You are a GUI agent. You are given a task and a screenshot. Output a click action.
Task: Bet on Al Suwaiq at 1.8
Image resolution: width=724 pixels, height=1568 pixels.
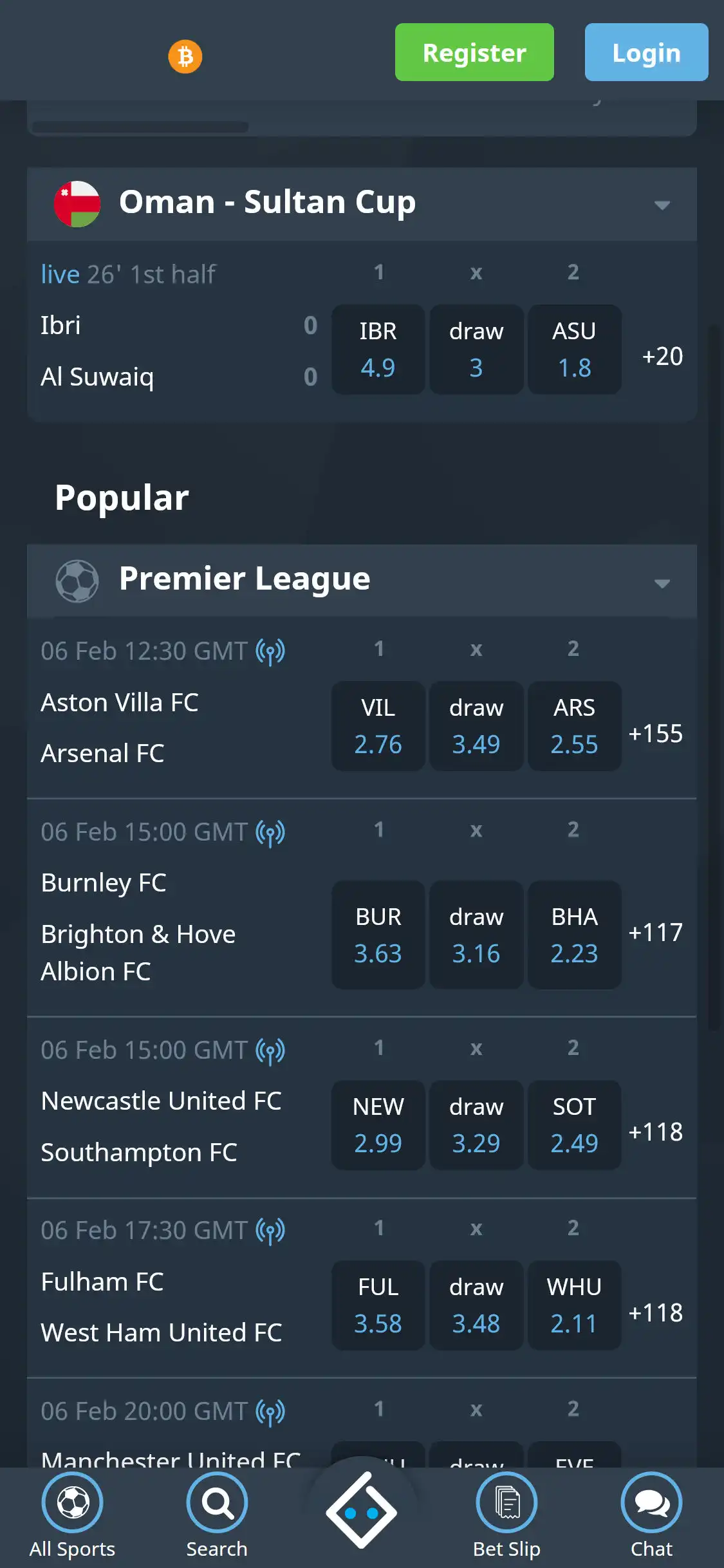click(x=574, y=350)
